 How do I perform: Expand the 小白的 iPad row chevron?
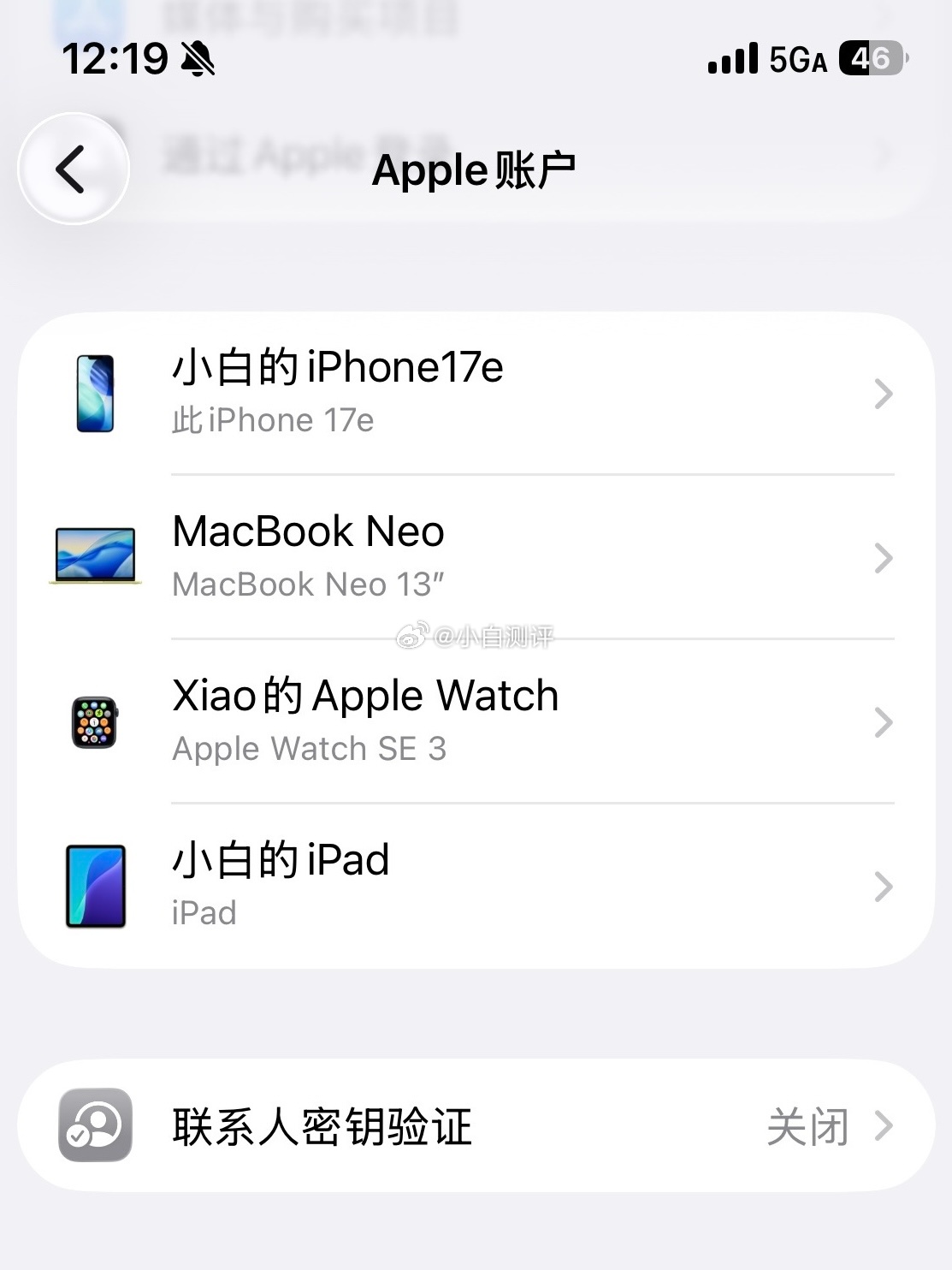tap(884, 887)
